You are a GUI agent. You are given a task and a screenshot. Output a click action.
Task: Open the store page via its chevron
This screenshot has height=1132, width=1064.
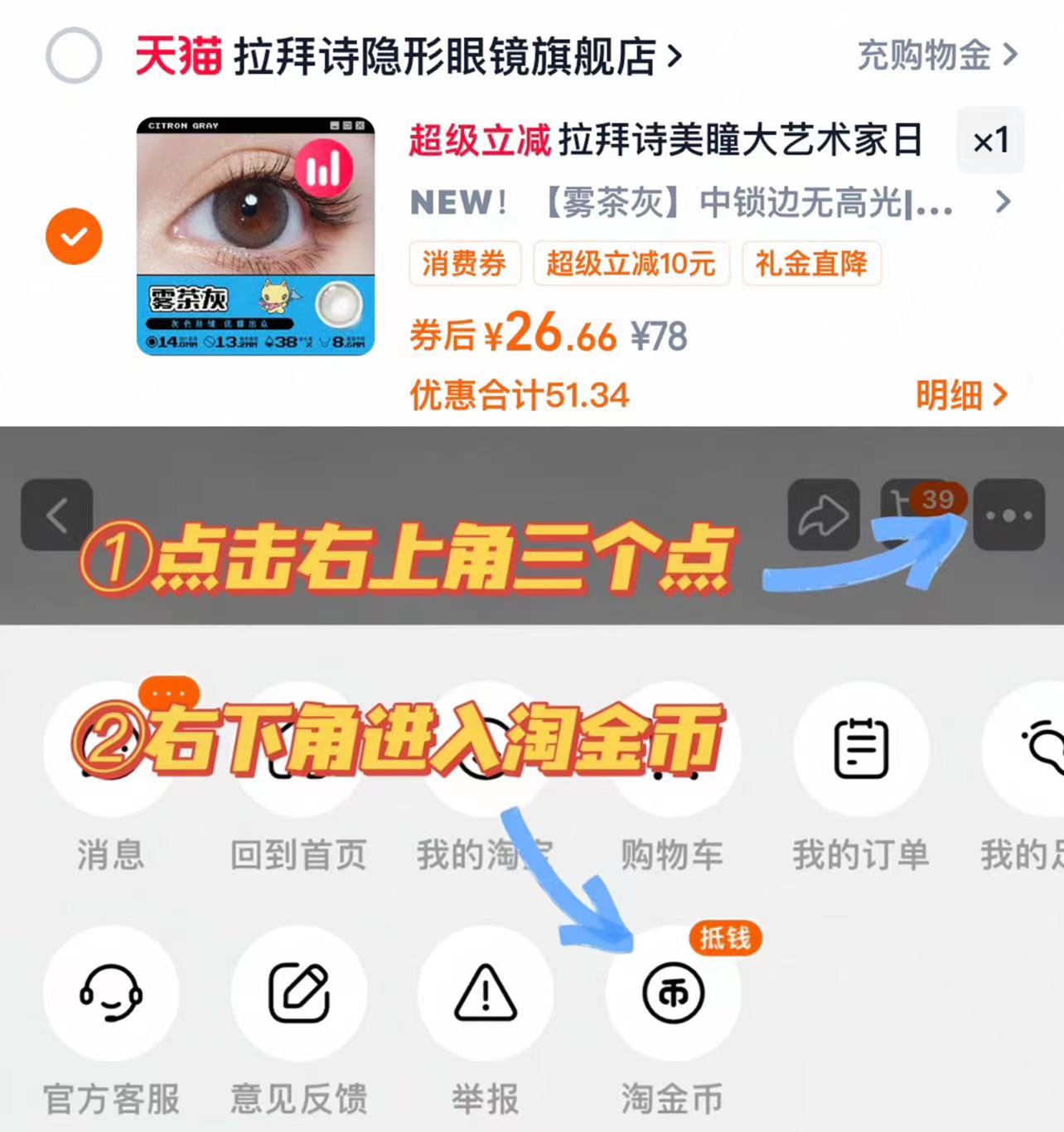pyautogui.click(x=675, y=56)
